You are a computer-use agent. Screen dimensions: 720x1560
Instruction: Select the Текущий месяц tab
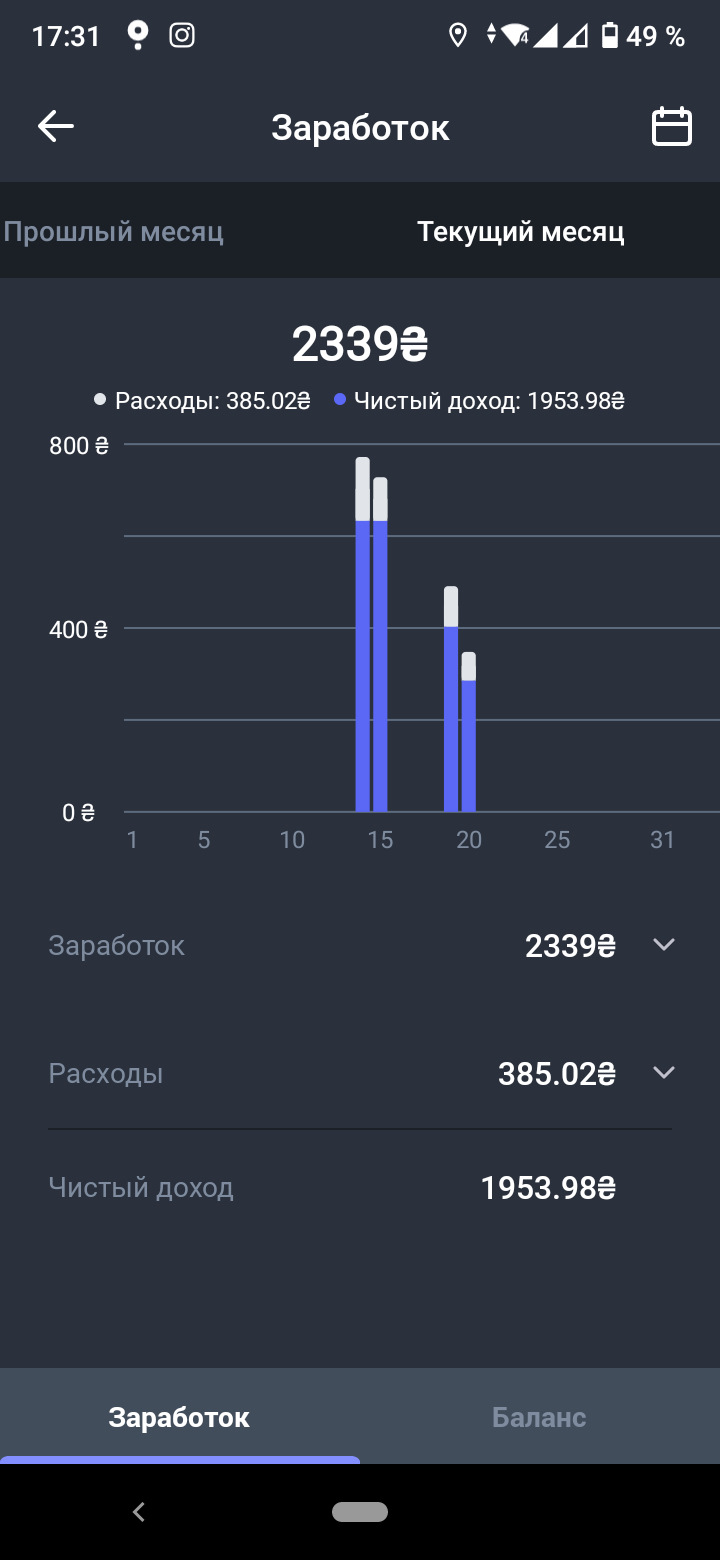[x=521, y=232]
